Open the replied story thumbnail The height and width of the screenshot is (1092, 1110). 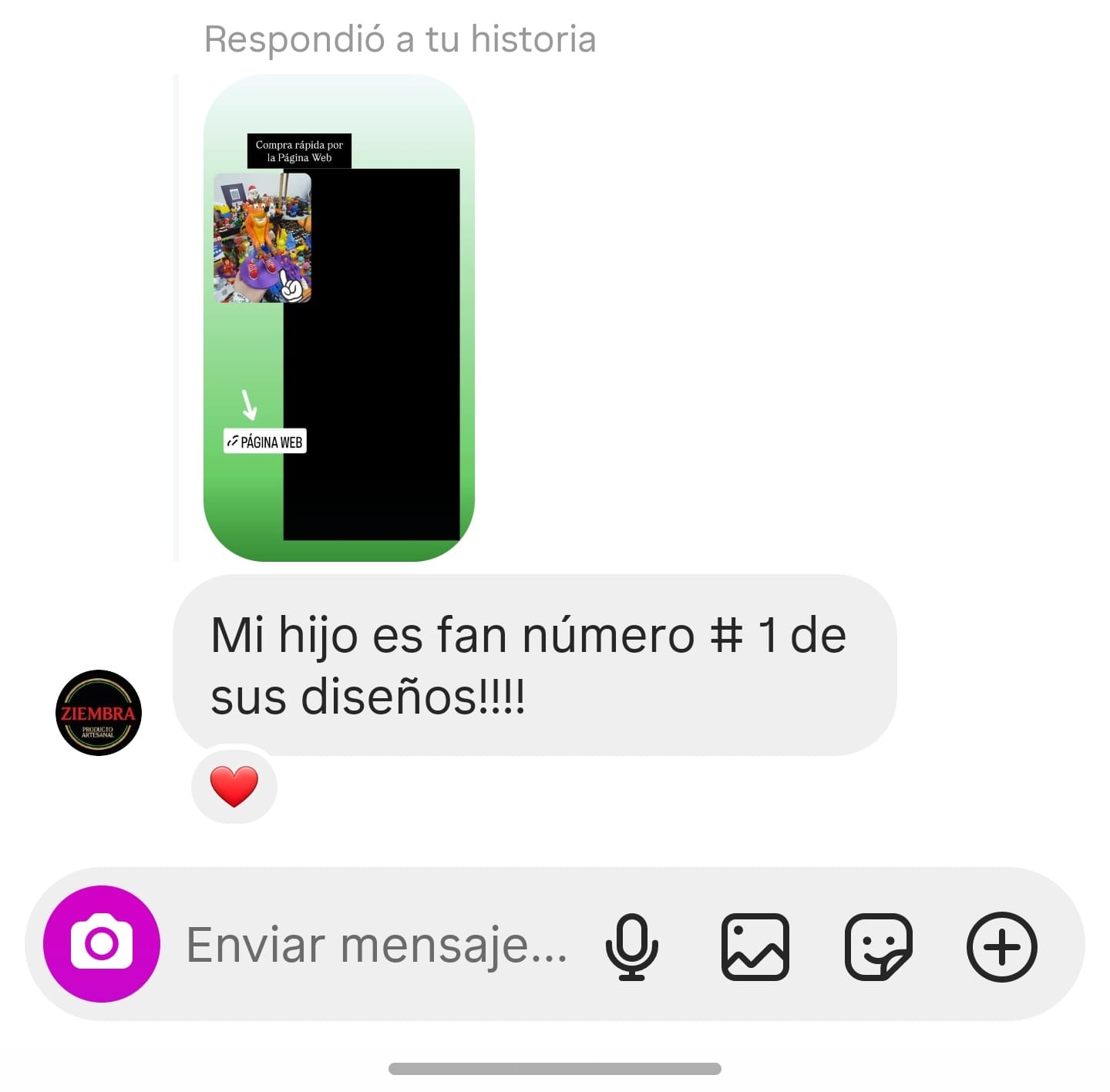click(x=339, y=318)
